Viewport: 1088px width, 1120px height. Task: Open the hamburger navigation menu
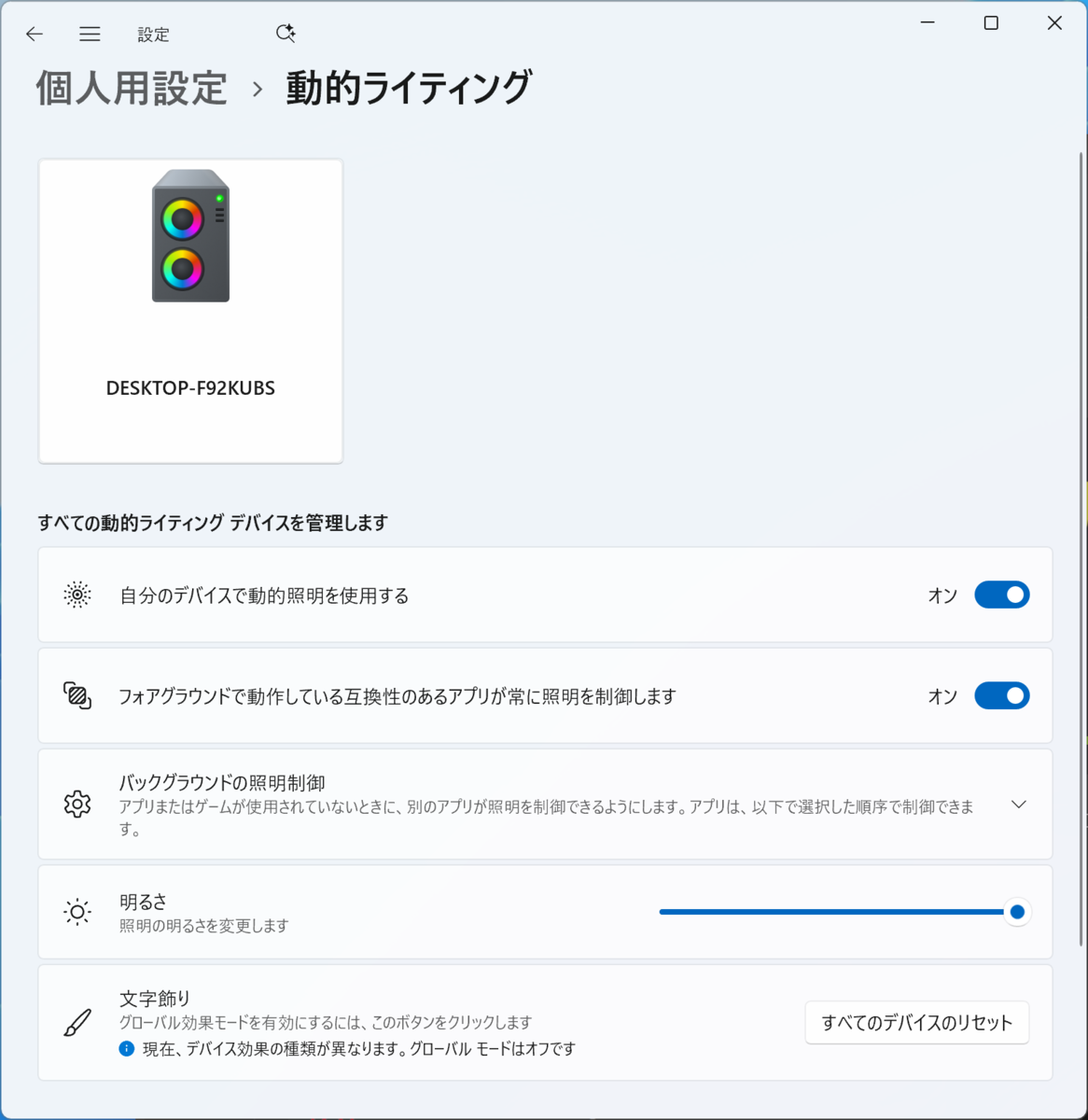pyautogui.click(x=90, y=35)
